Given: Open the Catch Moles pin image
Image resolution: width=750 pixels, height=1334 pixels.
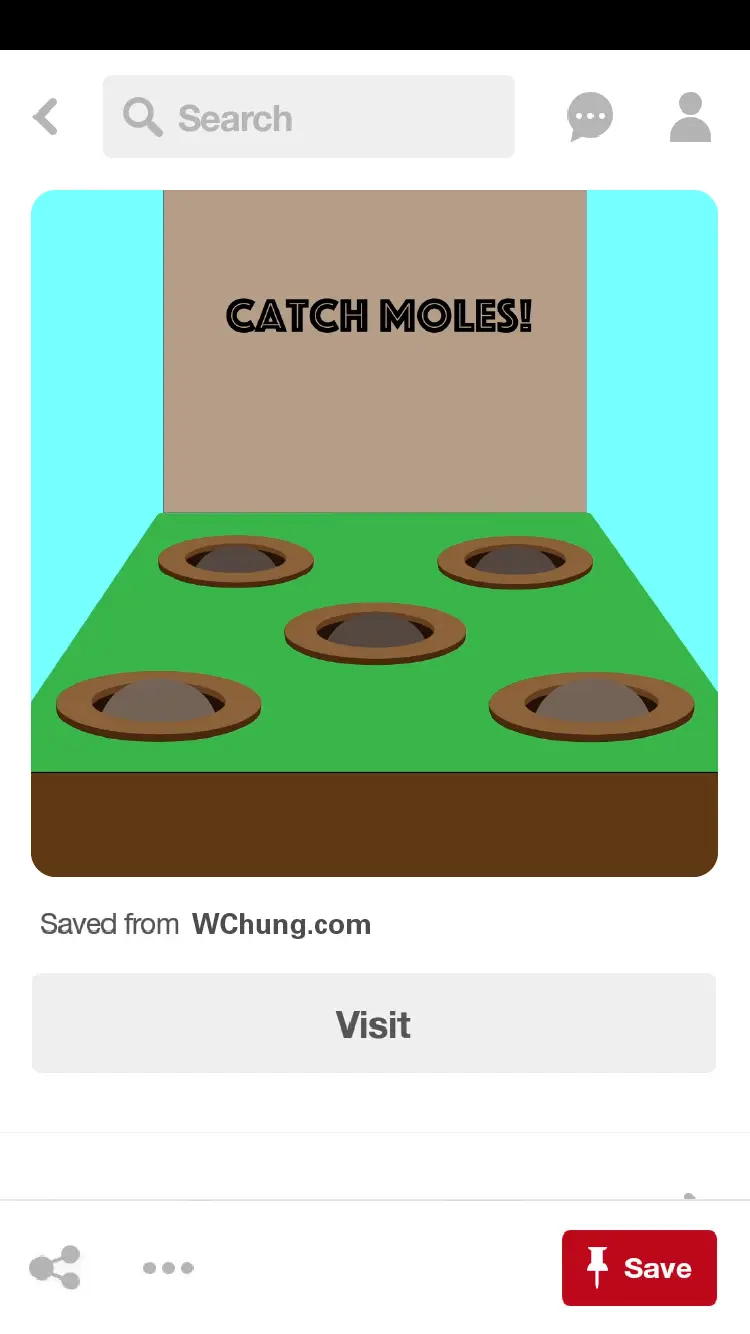Looking at the screenshot, I should tap(374, 533).
